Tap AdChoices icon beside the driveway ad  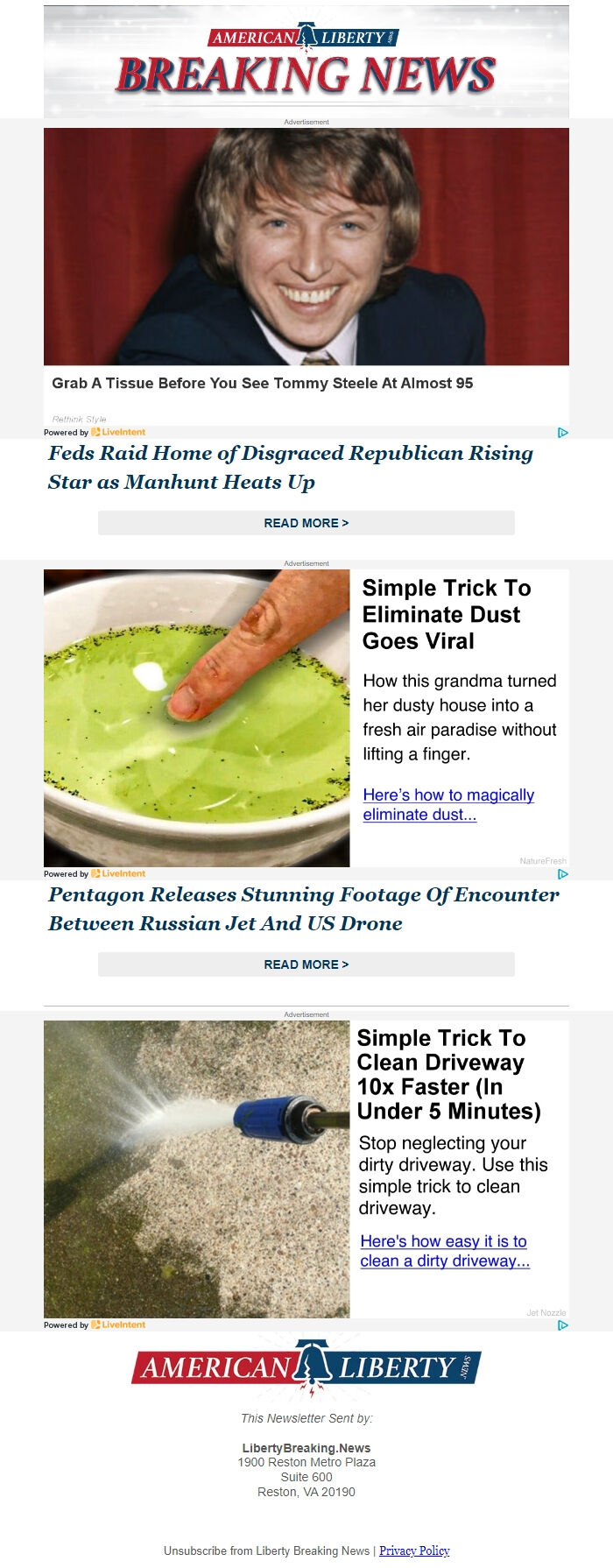[x=563, y=1325]
